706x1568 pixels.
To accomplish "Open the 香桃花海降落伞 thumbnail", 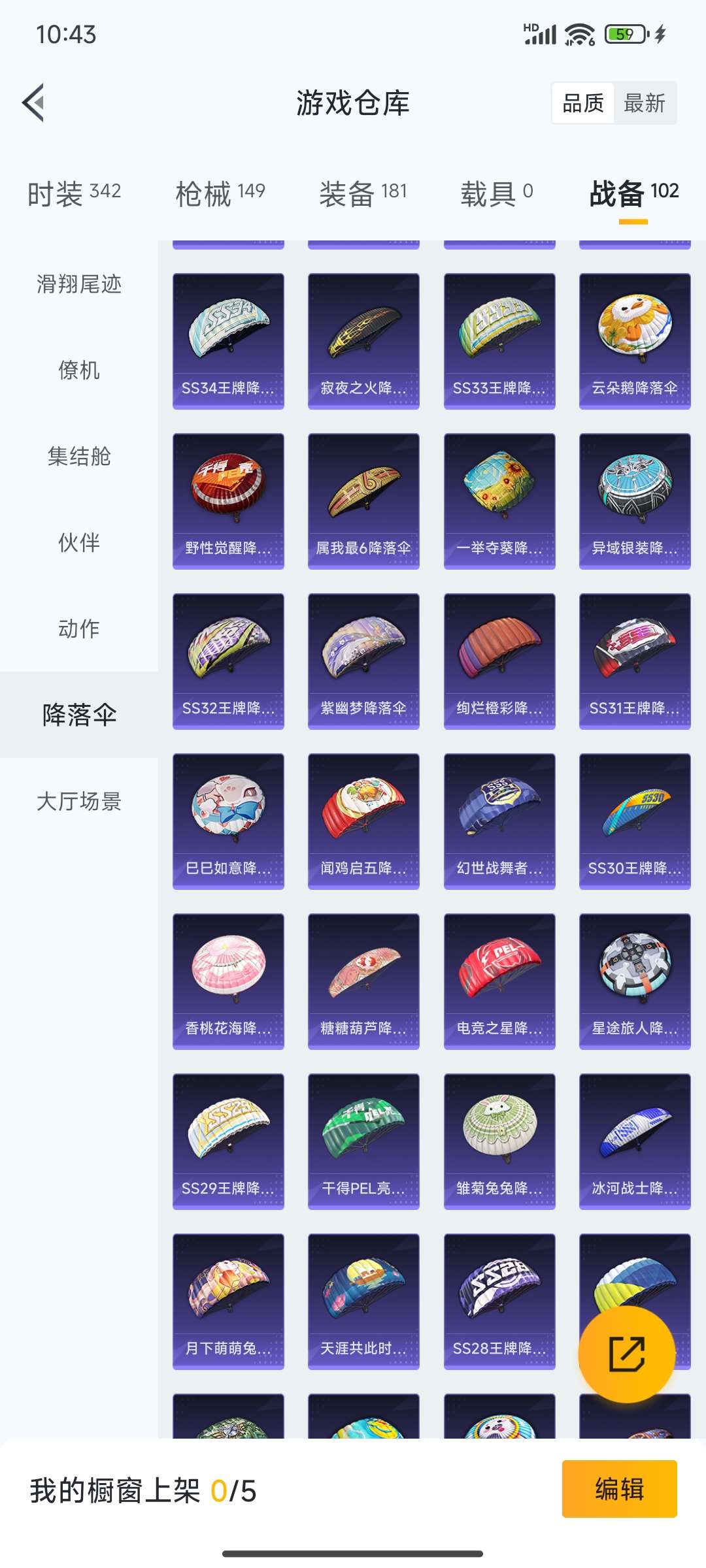I will pyautogui.click(x=227, y=980).
